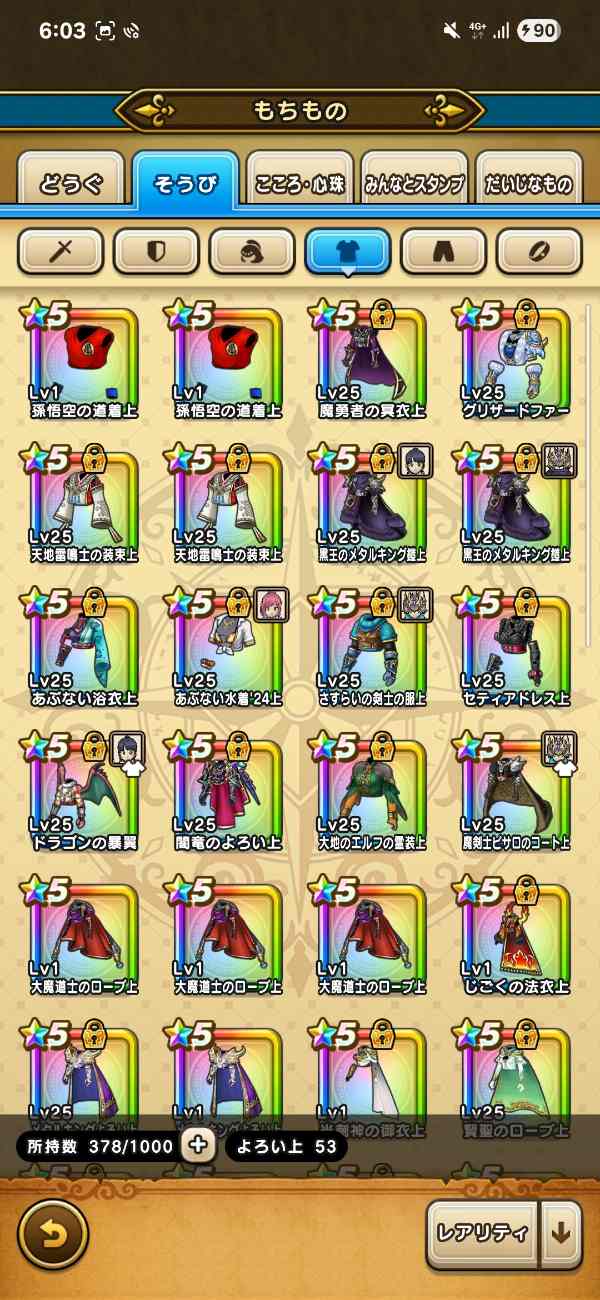600x1300 pixels.
Task: Filter equipment by lower body armor icon
Action: (443, 250)
